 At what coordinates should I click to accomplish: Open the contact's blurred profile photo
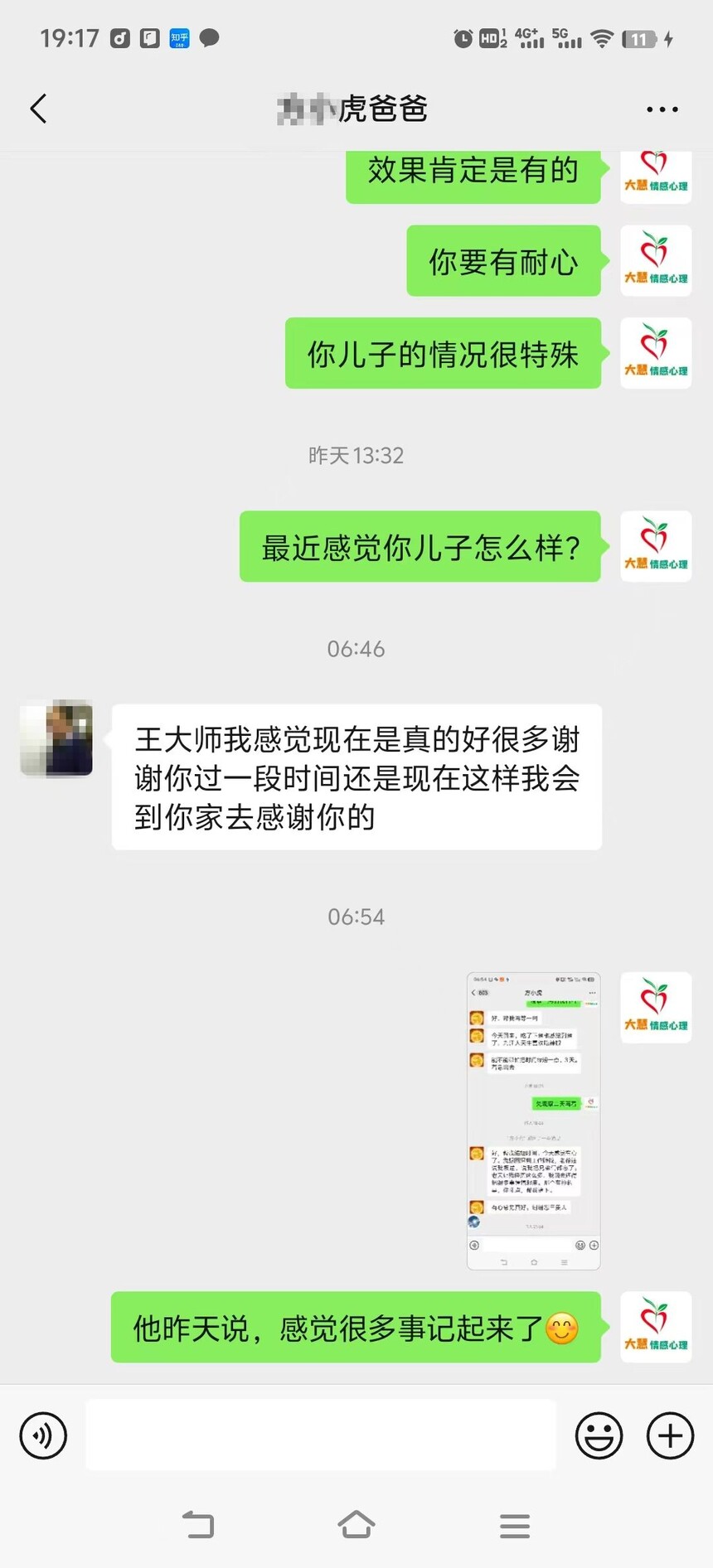tap(56, 738)
